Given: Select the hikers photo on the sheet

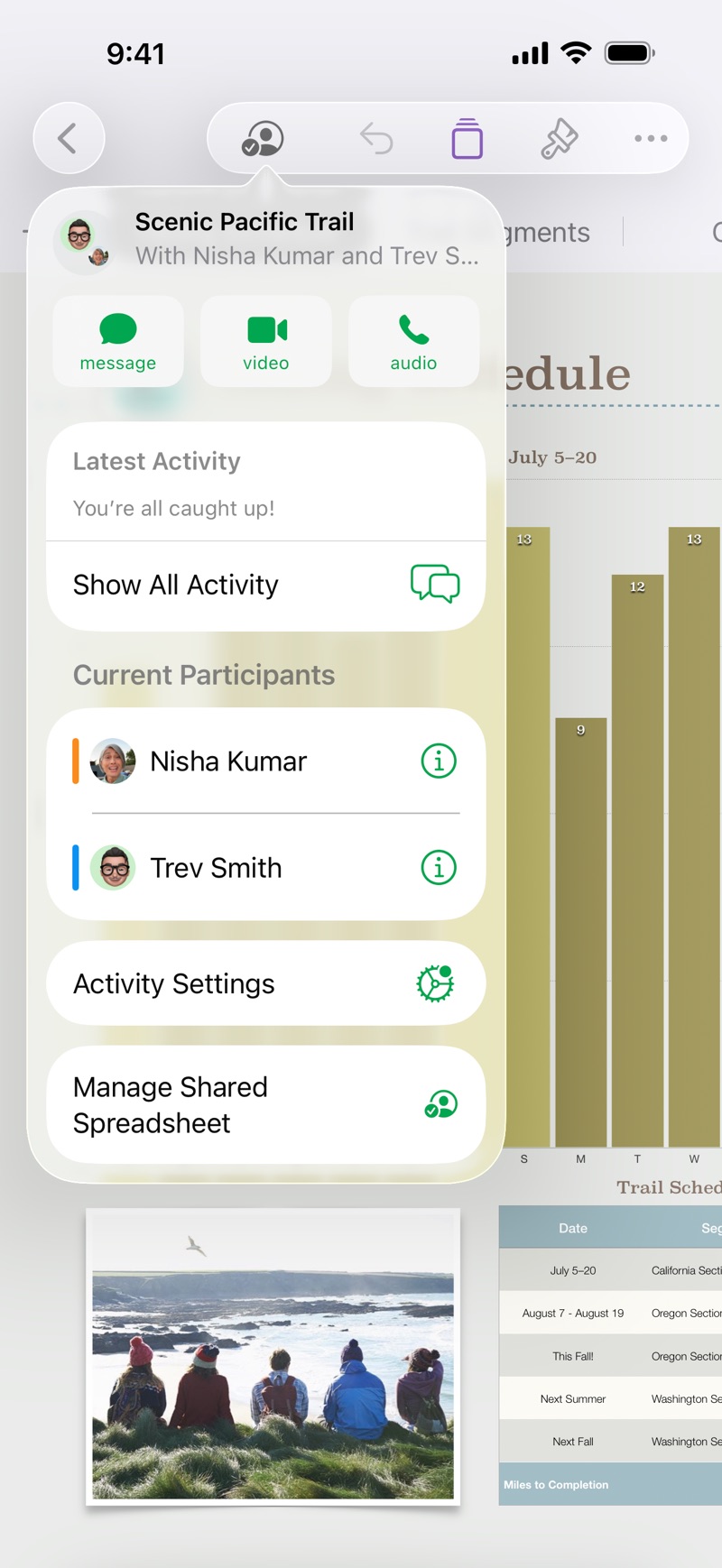Looking at the screenshot, I should coord(273,1357).
